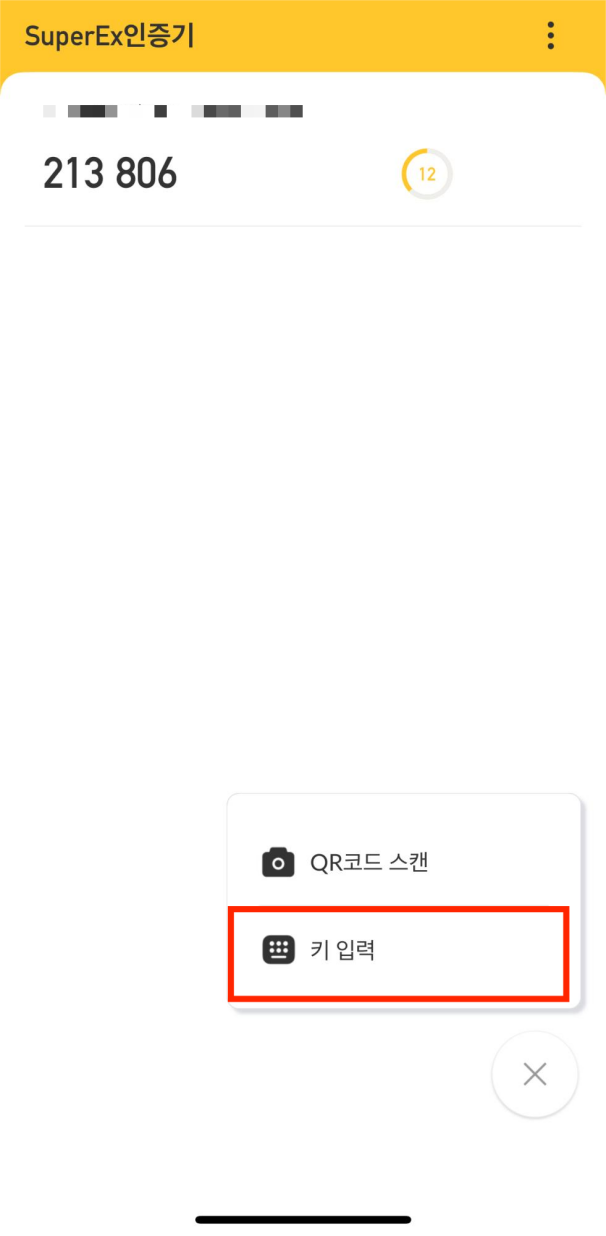Open the three-dot overflow menu
This screenshot has width=606, height=1236.
[x=550, y=36]
